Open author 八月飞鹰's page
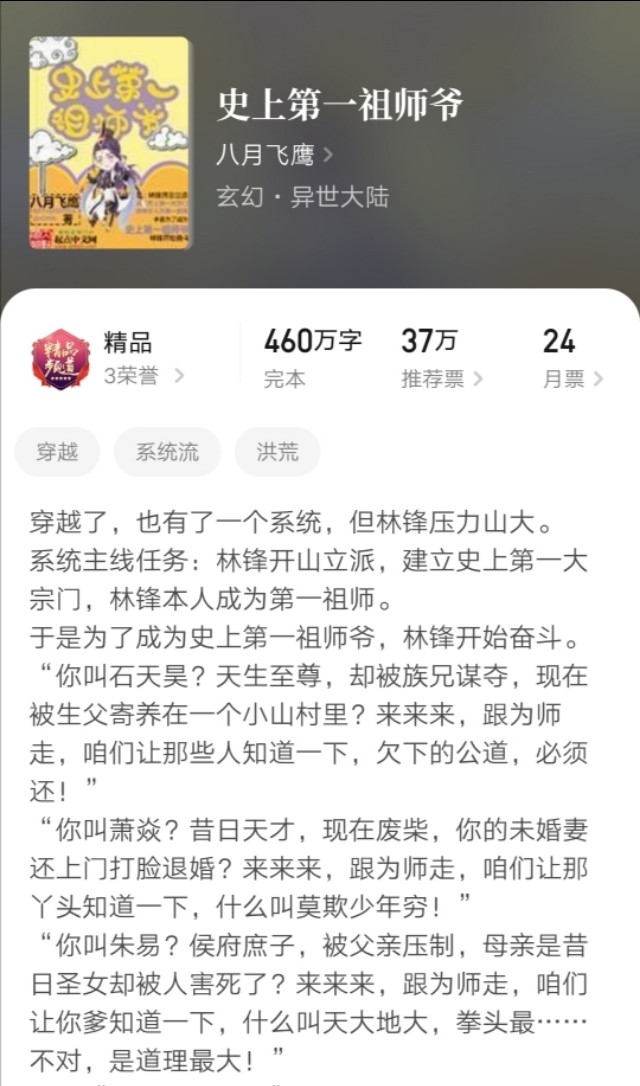This screenshot has width=640, height=1086. (274, 155)
